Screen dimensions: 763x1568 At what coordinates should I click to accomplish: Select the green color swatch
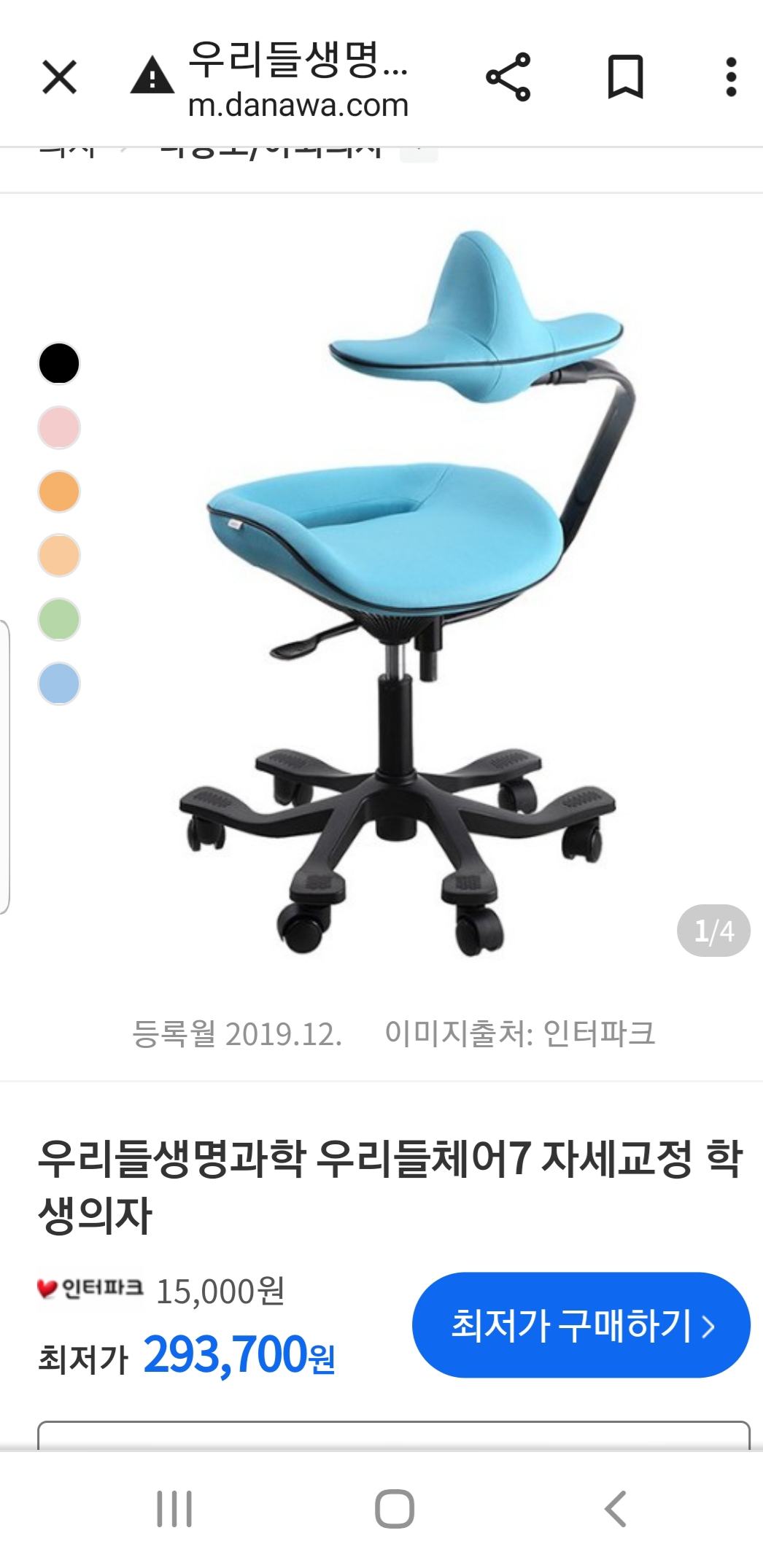59,620
